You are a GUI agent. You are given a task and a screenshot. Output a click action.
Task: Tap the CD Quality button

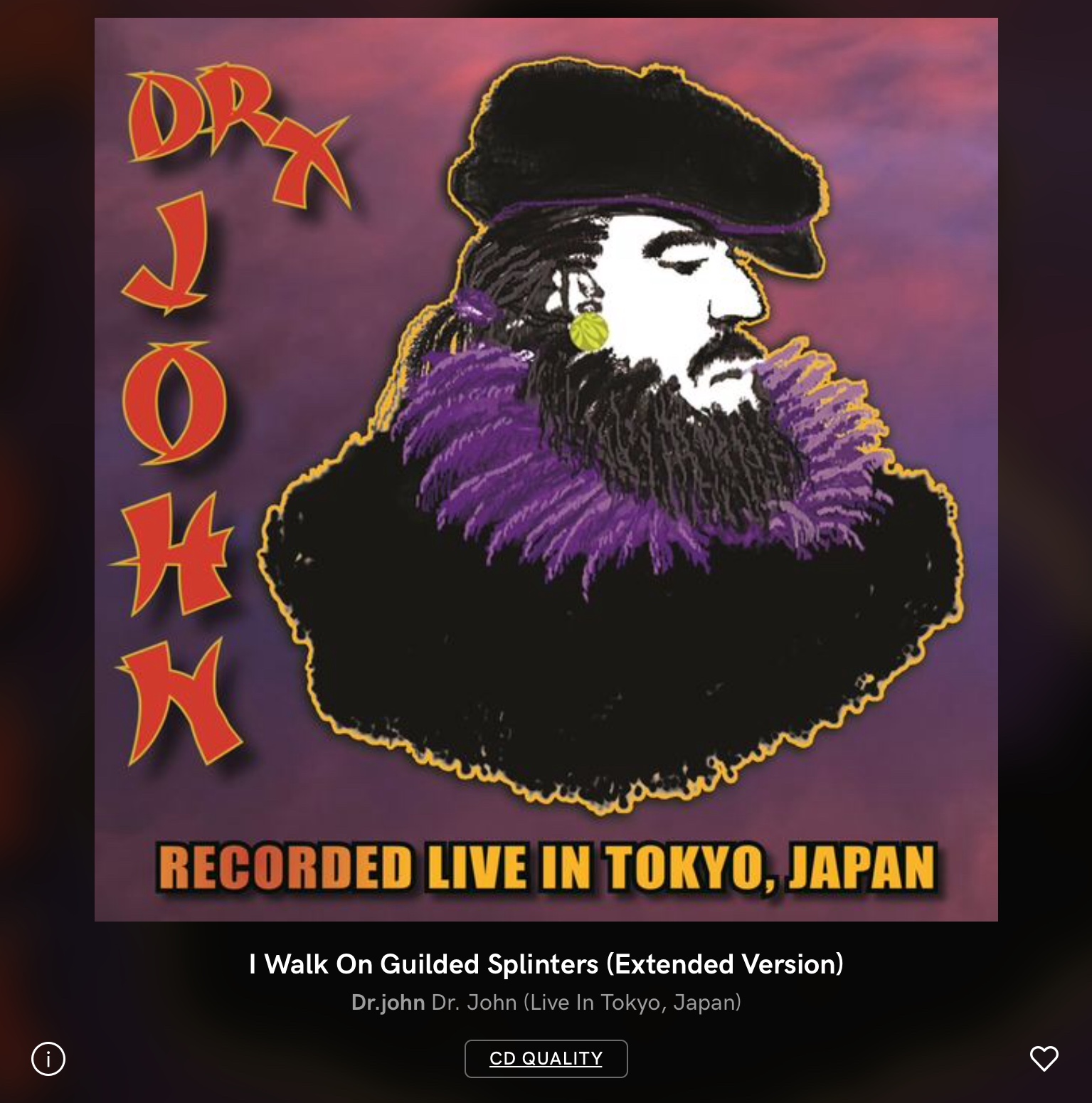[546, 1058]
